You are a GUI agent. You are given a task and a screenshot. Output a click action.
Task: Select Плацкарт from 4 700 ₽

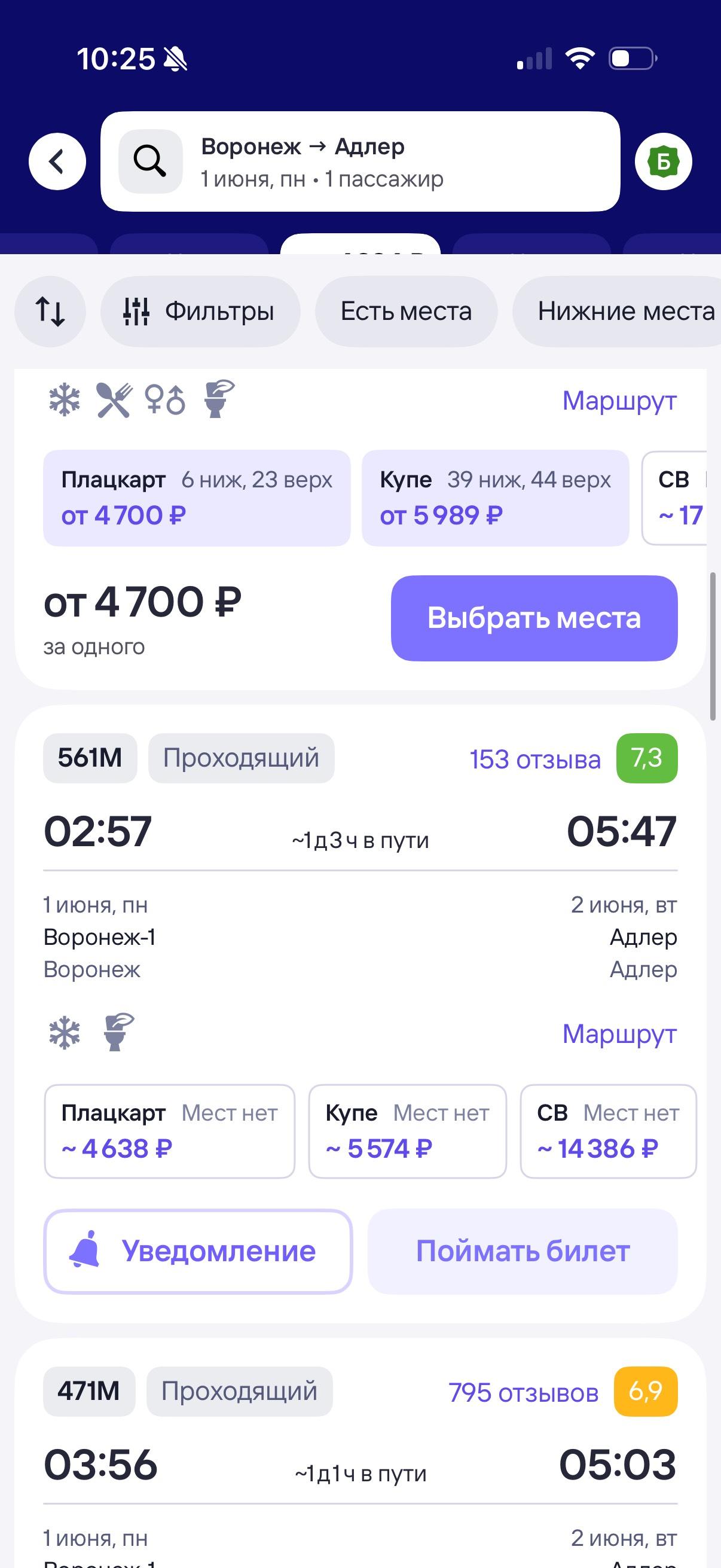click(197, 498)
